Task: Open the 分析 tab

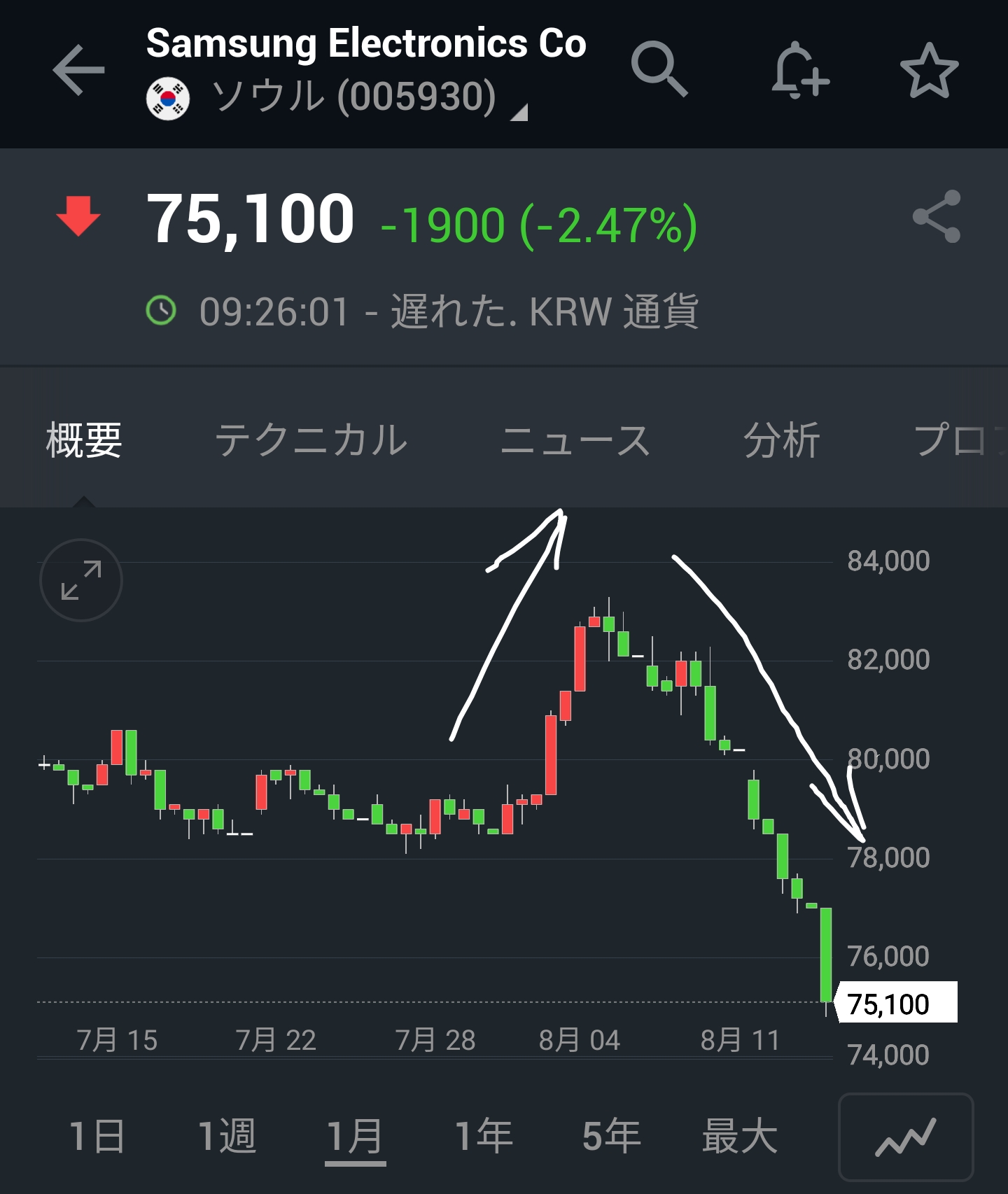Action: [781, 440]
